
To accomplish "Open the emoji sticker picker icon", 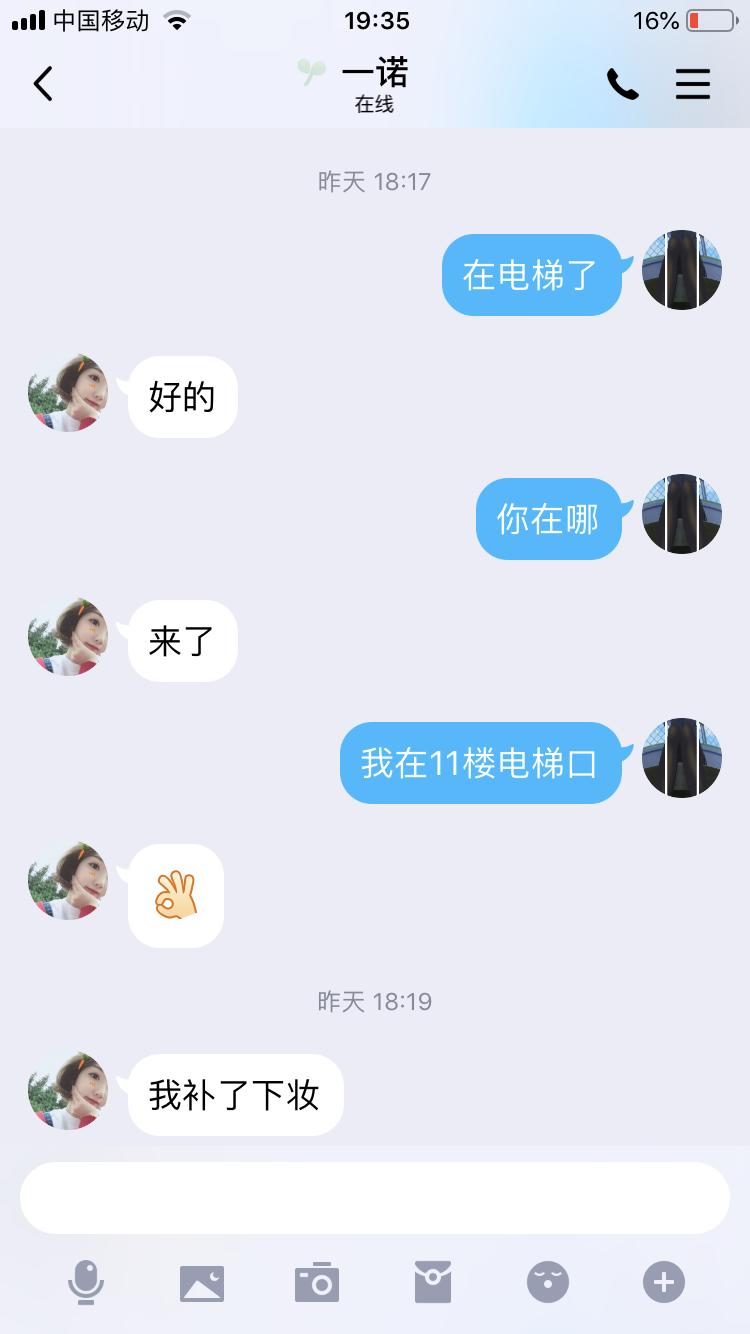I will pos(547,1281).
